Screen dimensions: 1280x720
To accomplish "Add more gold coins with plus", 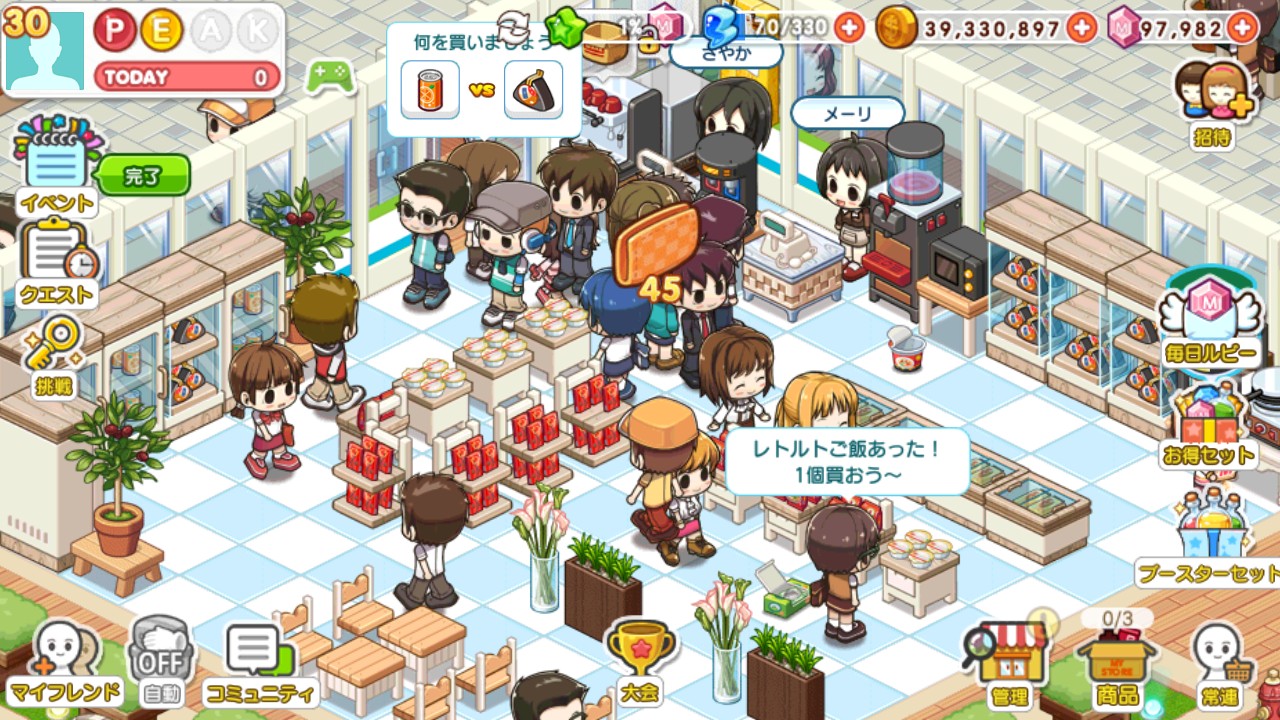I will point(1081,28).
